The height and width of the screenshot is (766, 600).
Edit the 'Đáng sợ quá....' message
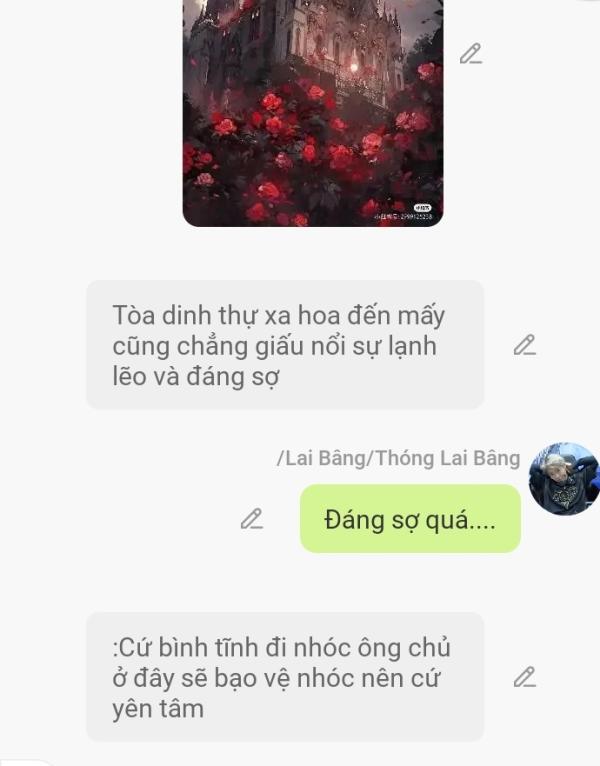point(251,519)
